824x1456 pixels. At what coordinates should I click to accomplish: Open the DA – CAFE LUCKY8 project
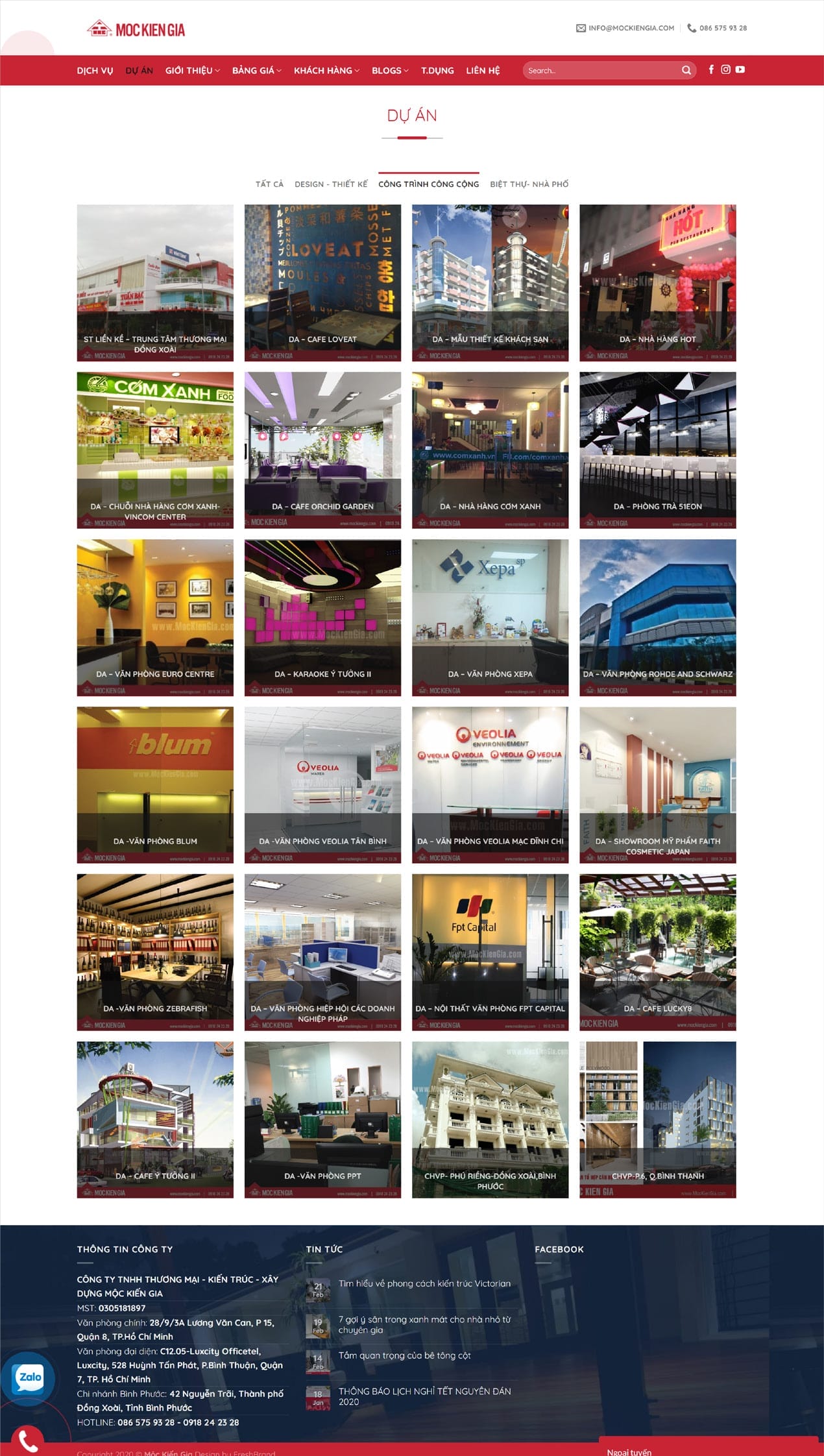click(657, 952)
